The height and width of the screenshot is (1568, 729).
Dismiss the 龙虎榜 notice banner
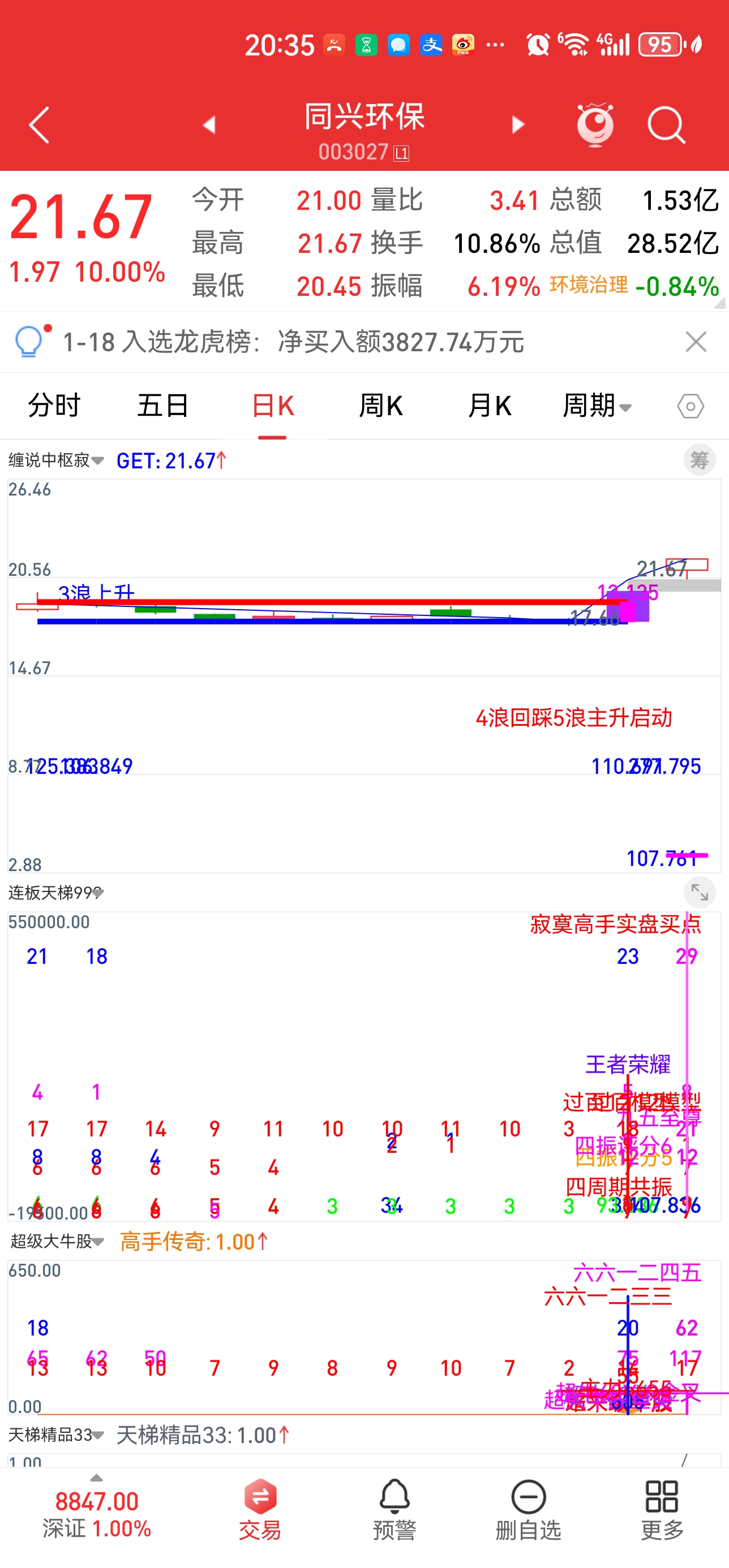pyautogui.click(x=696, y=342)
